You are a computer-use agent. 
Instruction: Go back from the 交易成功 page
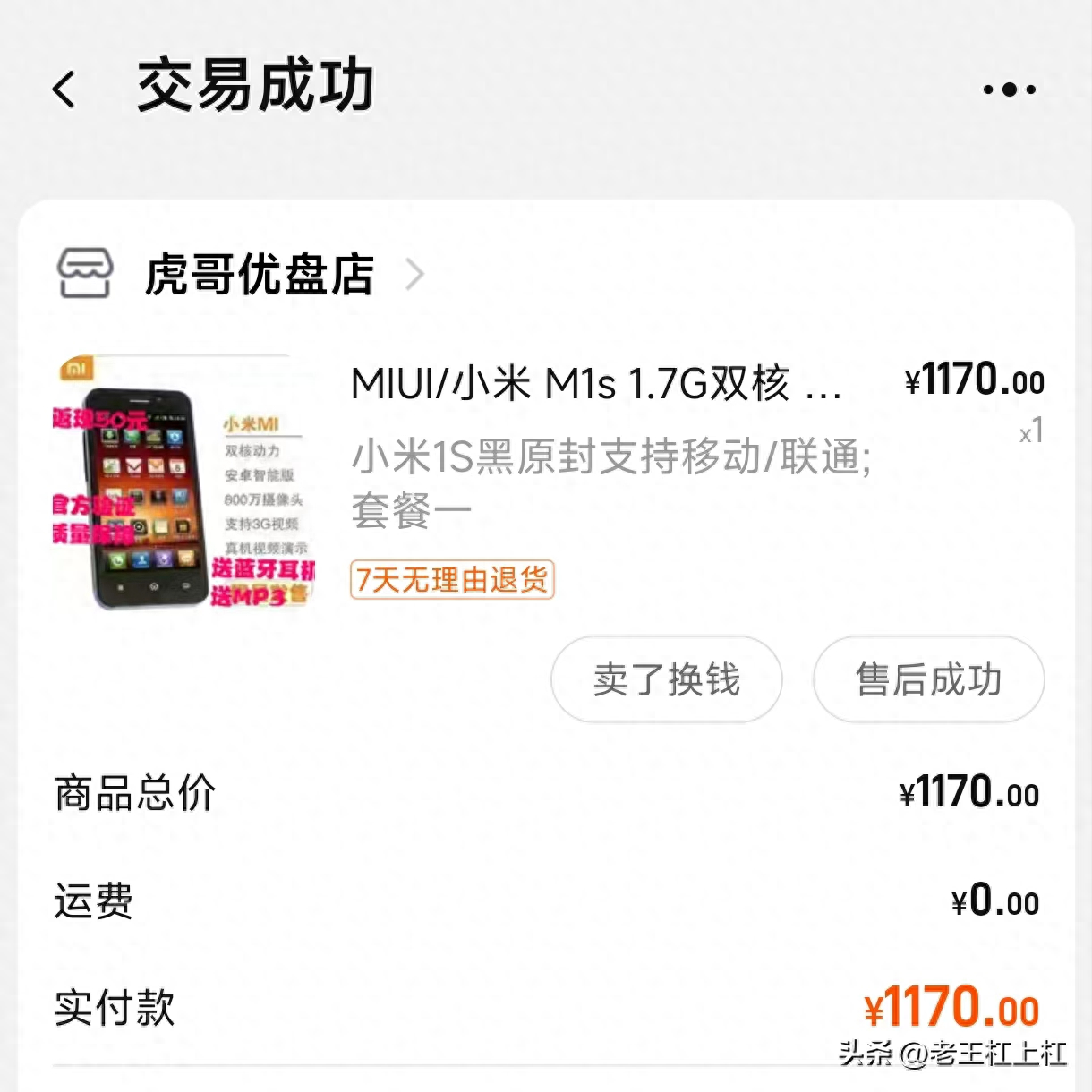click(x=64, y=90)
